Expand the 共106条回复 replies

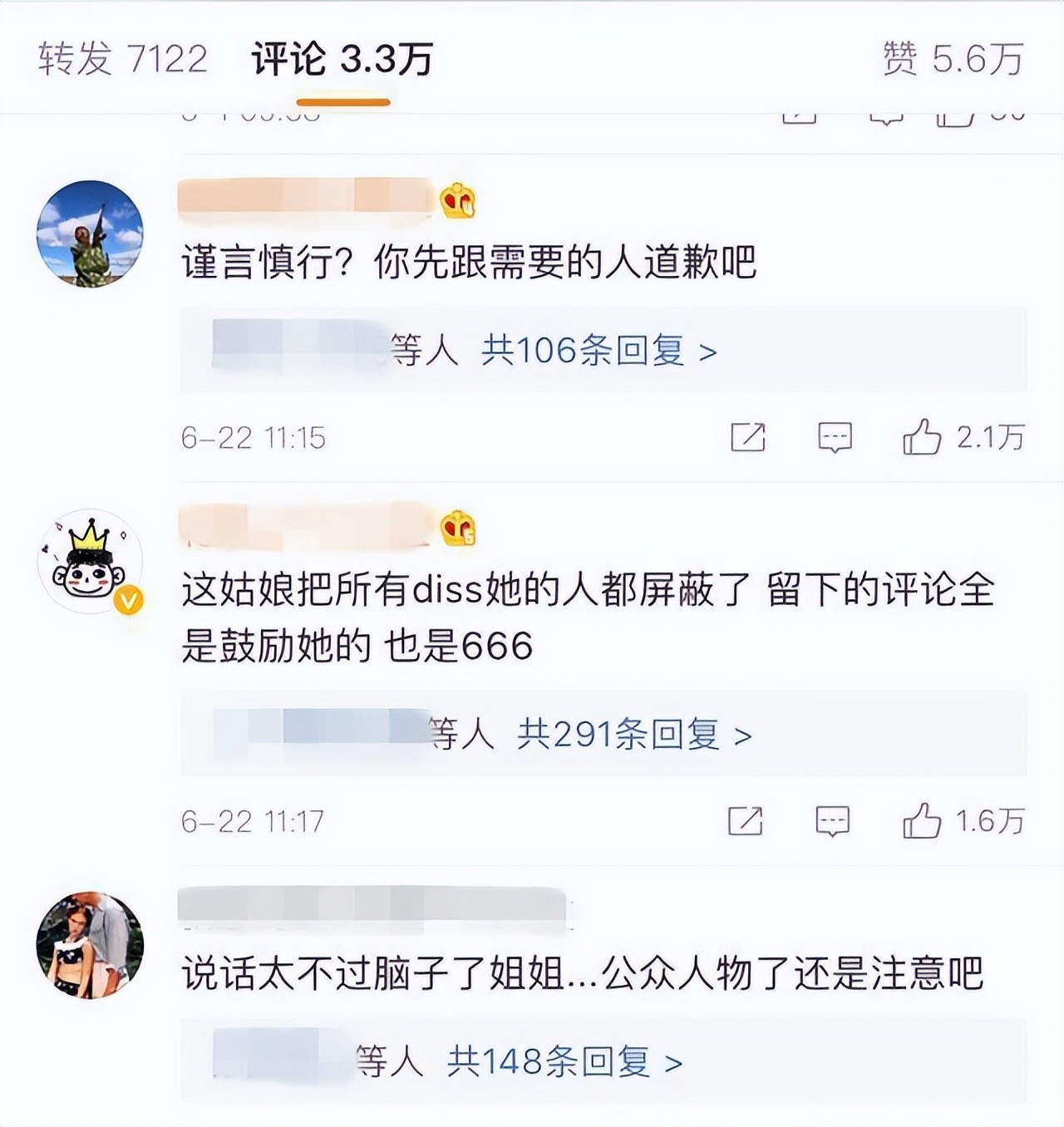click(x=598, y=351)
